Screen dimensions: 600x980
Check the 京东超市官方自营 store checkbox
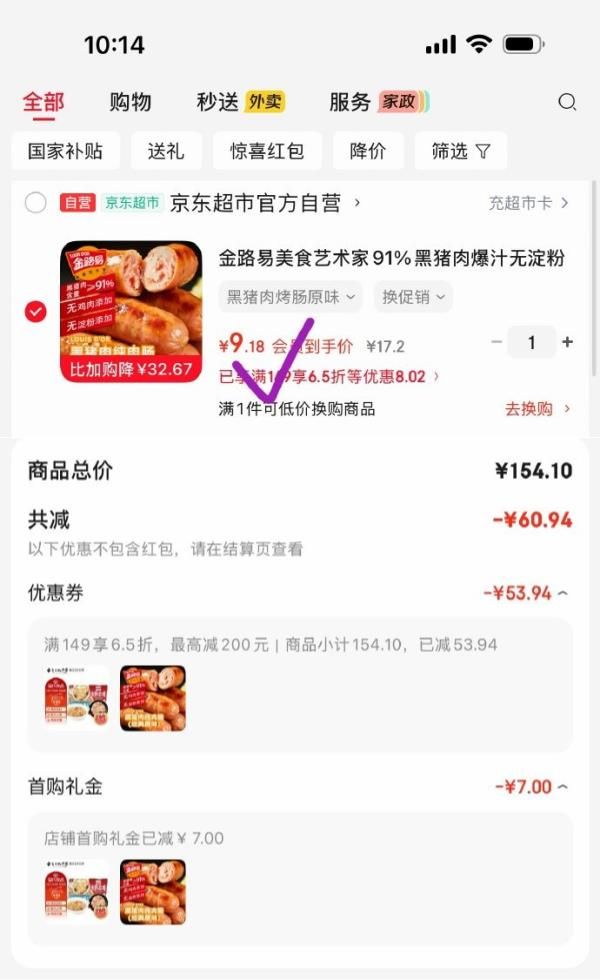tap(36, 203)
